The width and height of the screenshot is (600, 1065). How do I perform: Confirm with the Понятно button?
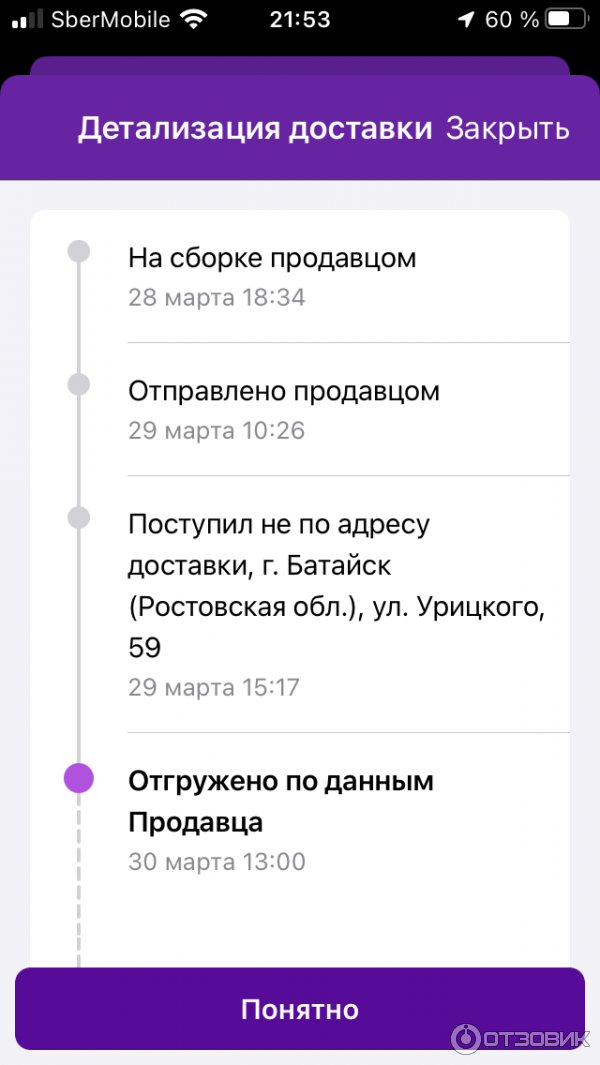300,1009
